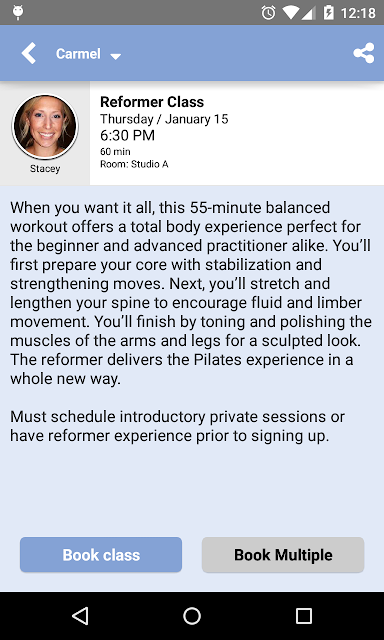Screen dimensions: 384x640
Task: Open the Carmel location dropdown
Action: click(x=88, y=54)
